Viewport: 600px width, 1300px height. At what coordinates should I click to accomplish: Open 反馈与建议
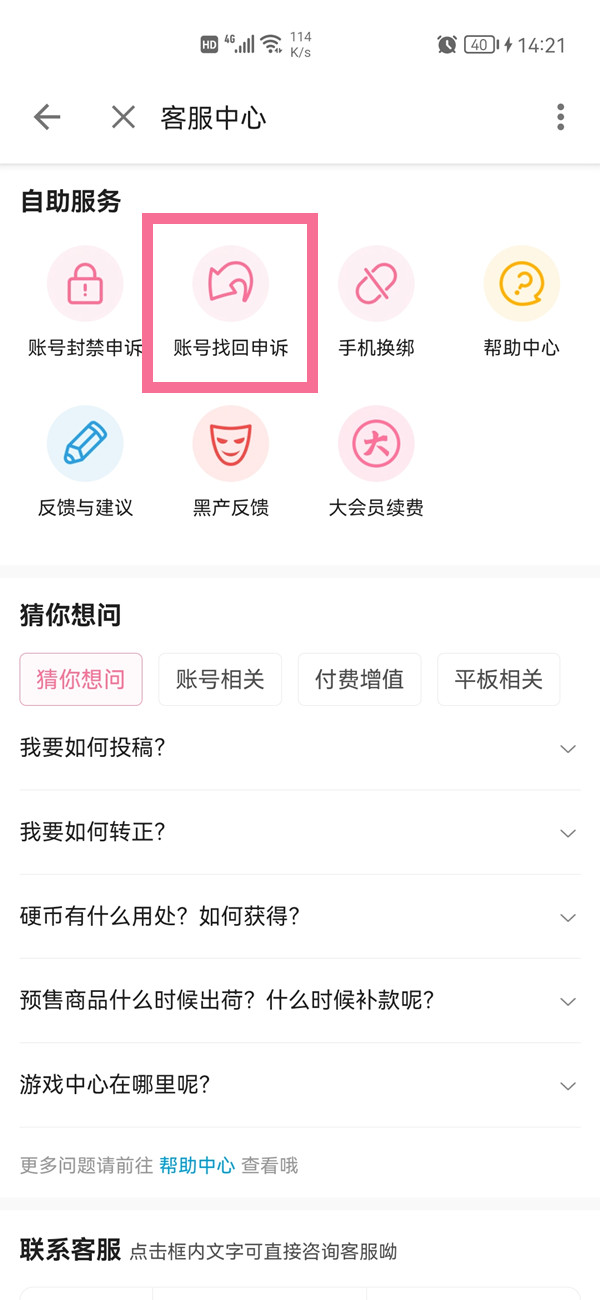(x=85, y=462)
